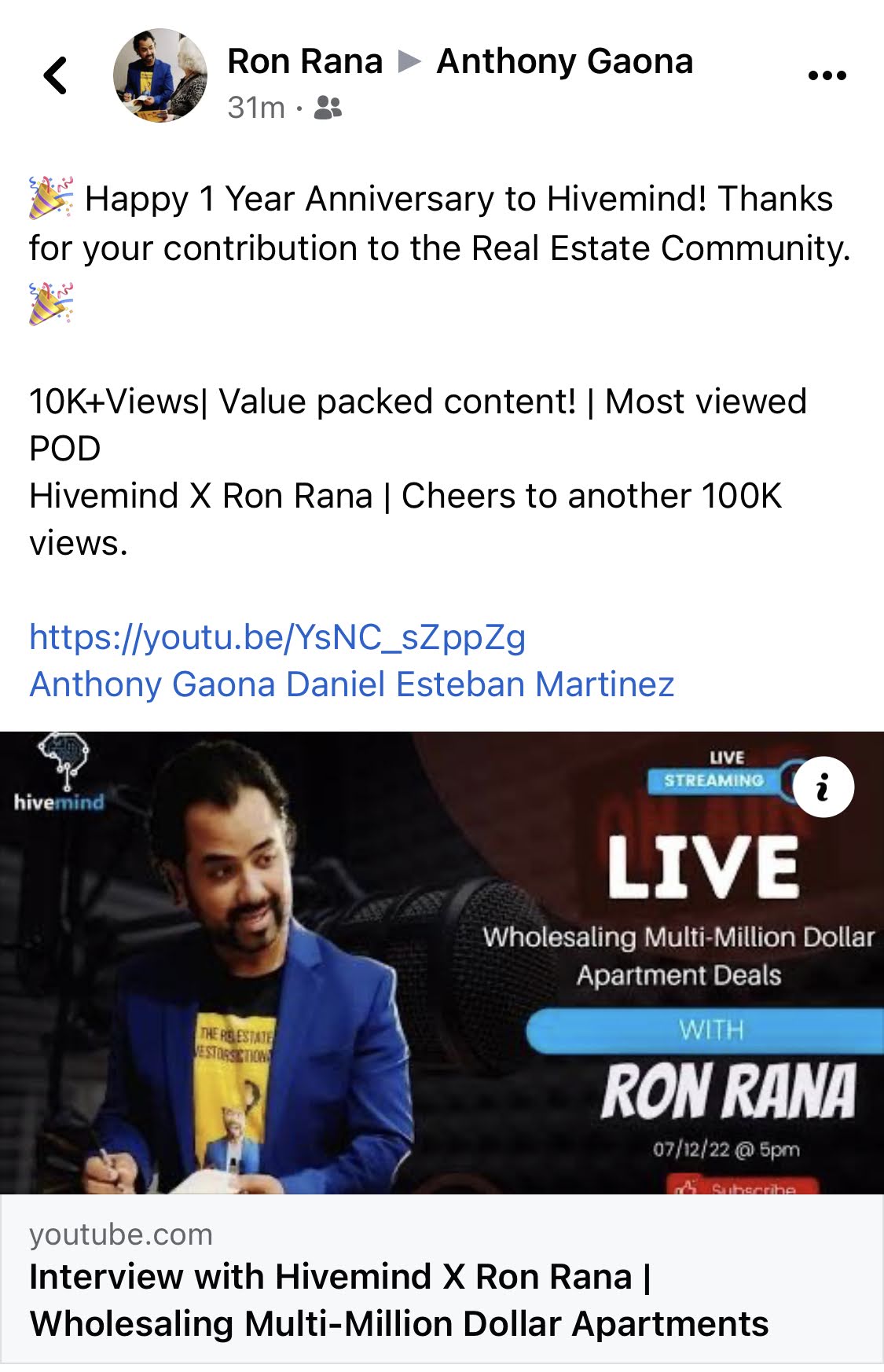Image resolution: width=884 pixels, height=1372 pixels.
Task: Show link info via the i icon
Action: click(823, 787)
